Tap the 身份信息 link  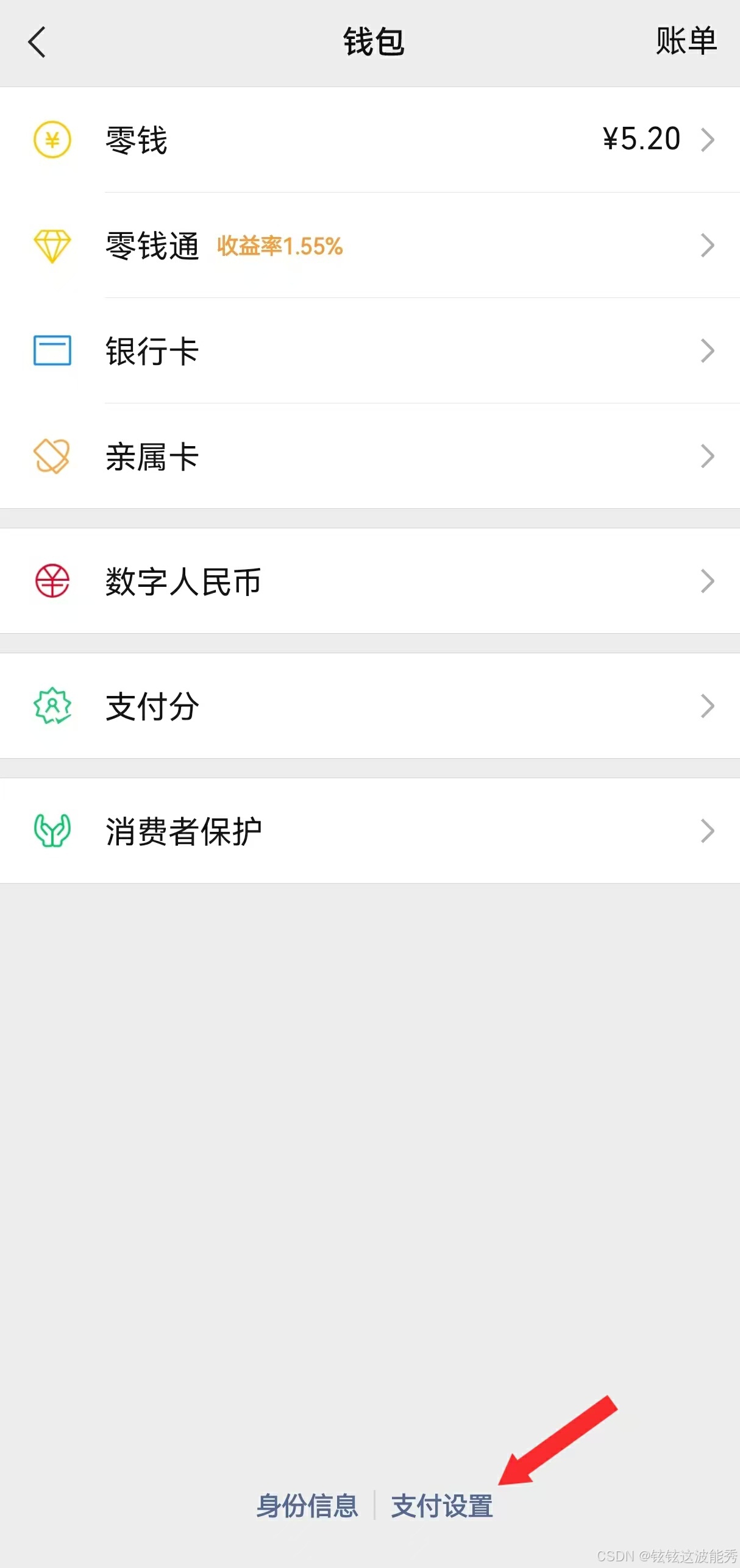(x=307, y=1506)
